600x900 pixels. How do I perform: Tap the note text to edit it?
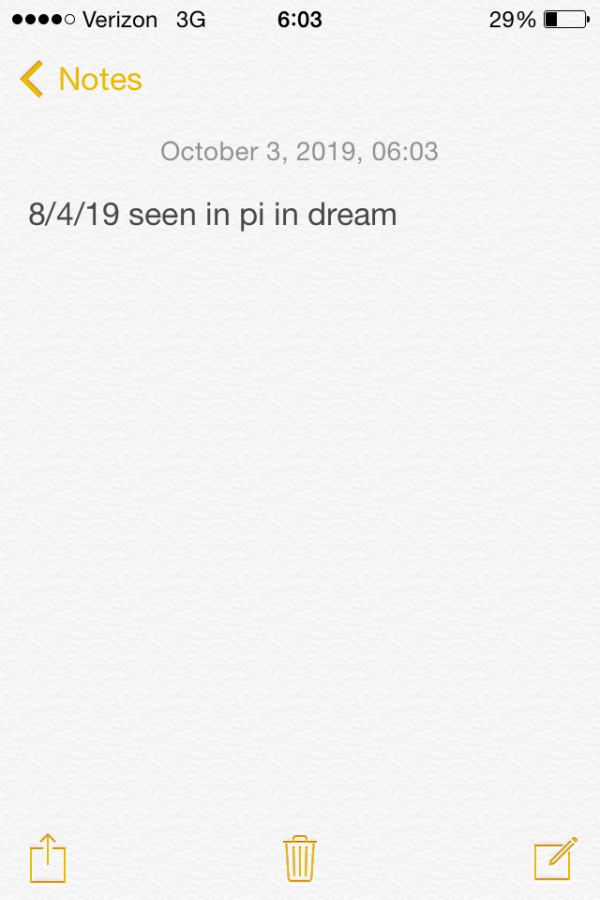pos(212,215)
